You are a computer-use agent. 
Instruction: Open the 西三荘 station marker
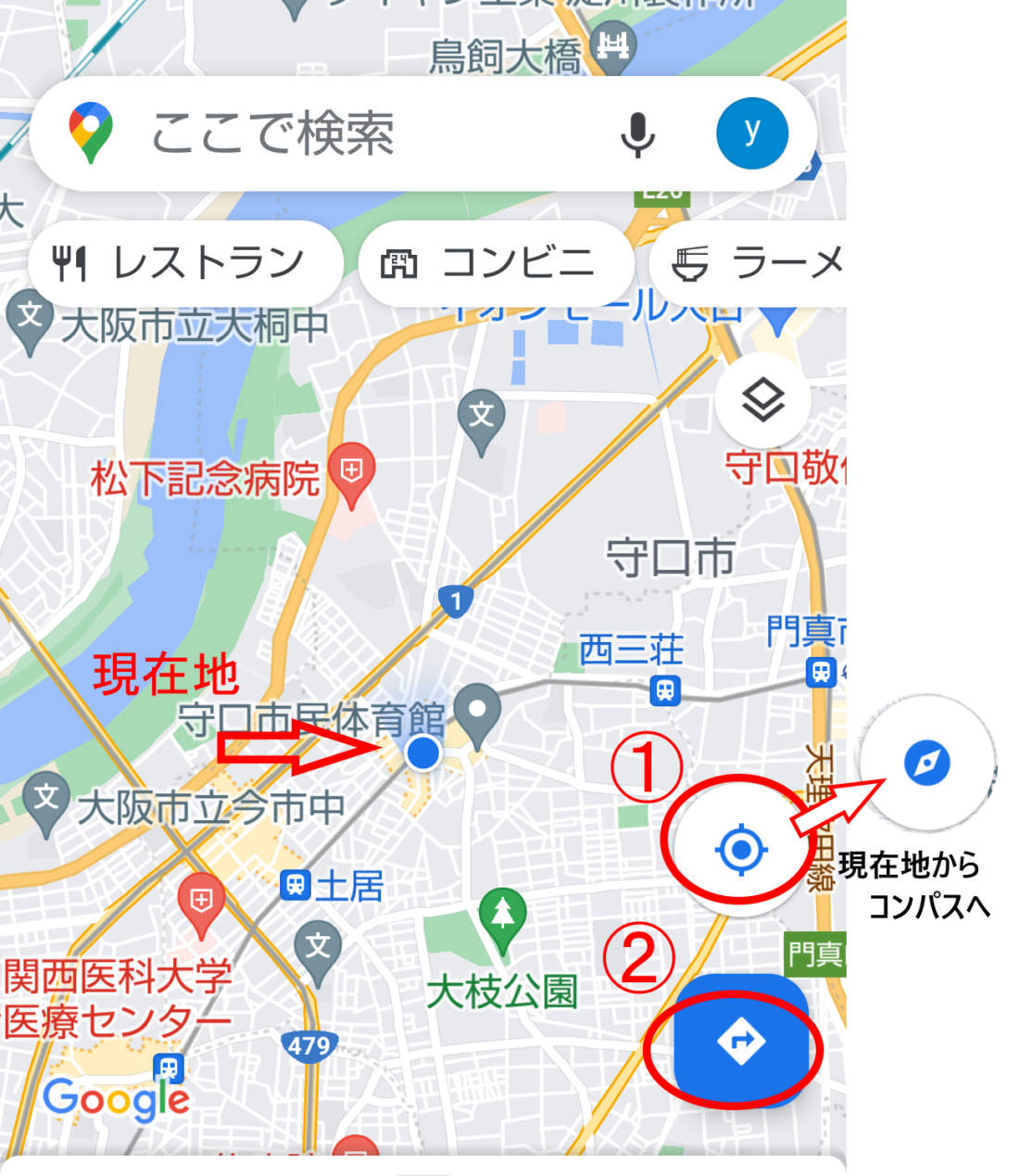[x=664, y=689]
